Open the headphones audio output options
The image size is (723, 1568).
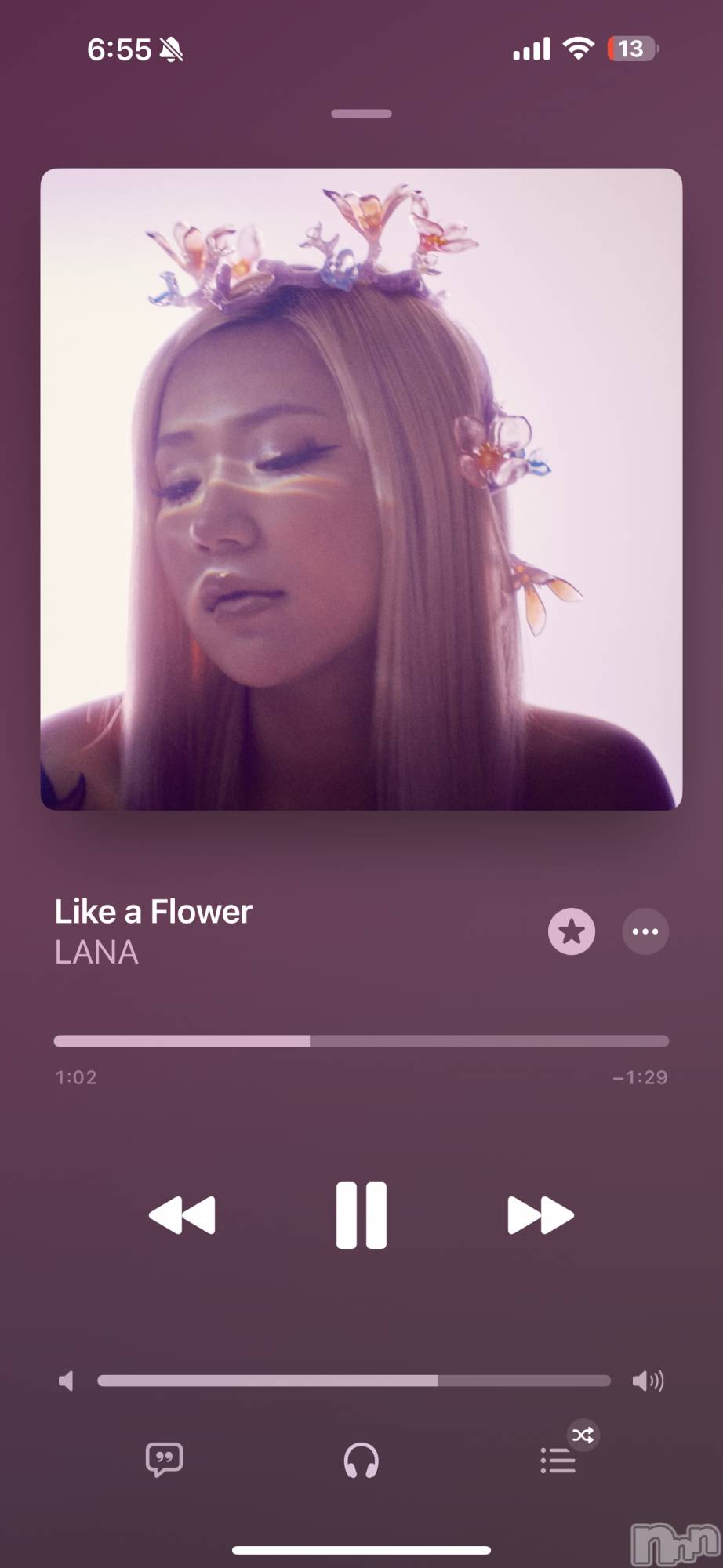coord(361,1461)
